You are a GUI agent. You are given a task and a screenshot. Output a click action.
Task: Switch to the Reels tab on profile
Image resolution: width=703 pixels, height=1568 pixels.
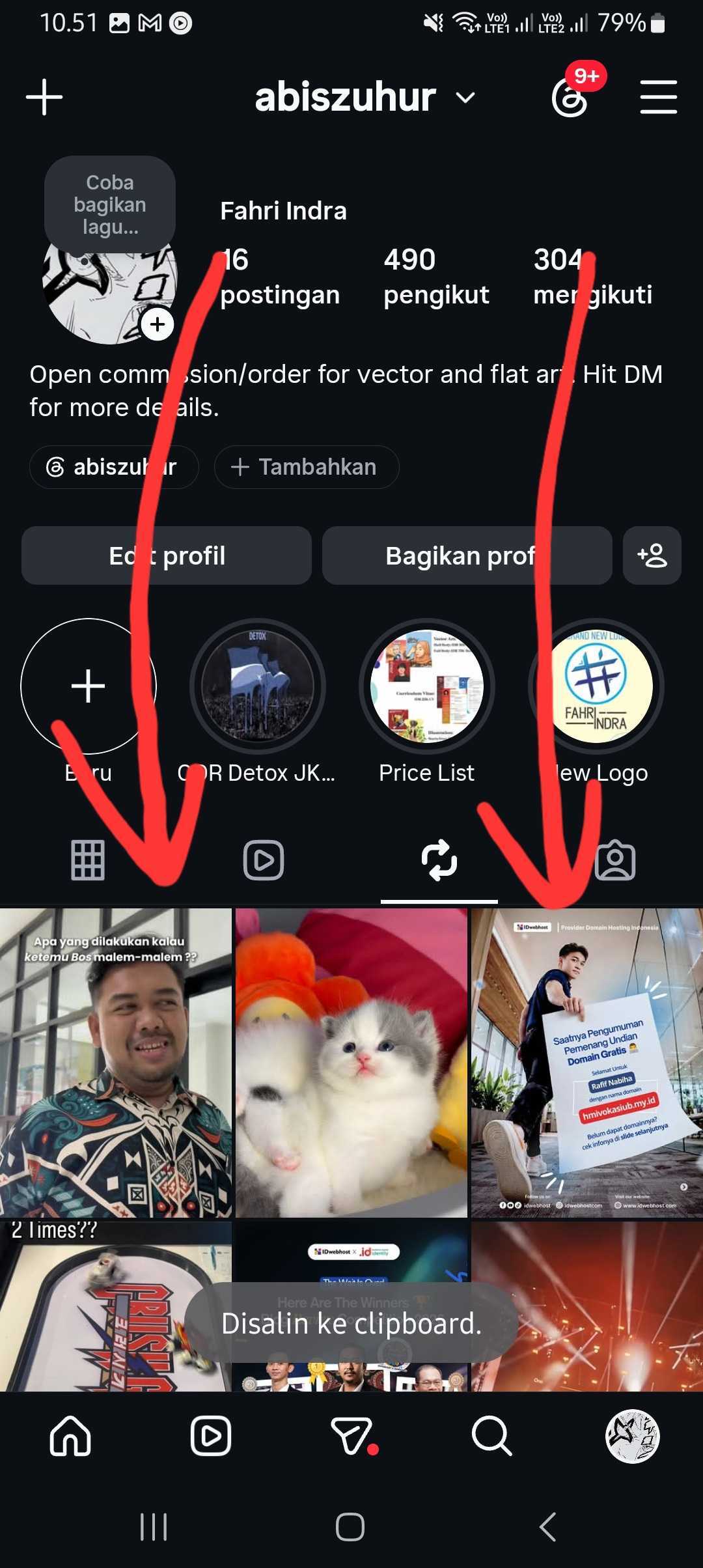[264, 860]
